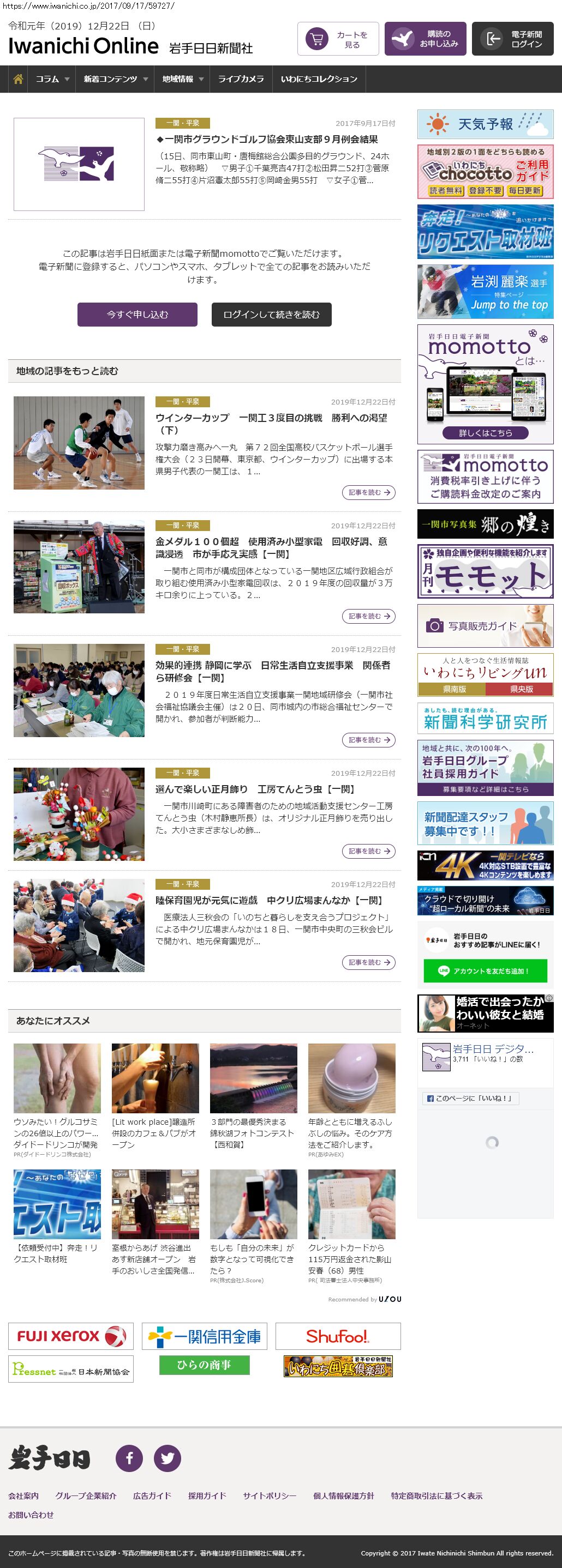This screenshot has width=562, height=1568.
Task: Tap 購読のお申し込み subscription button
Action: pyautogui.click(x=425, y=39)
